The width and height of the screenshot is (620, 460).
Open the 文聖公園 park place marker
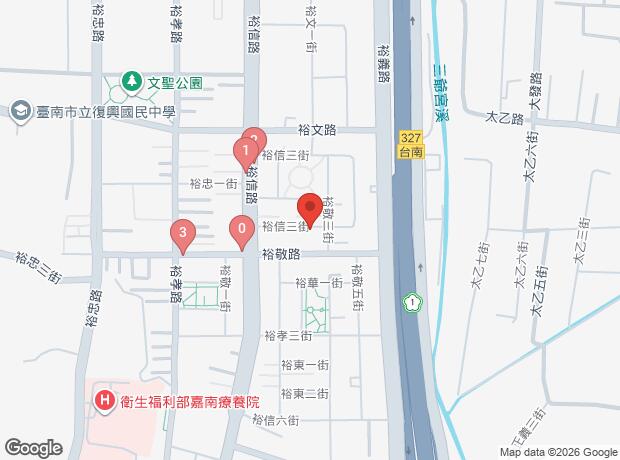coord(130,82)
